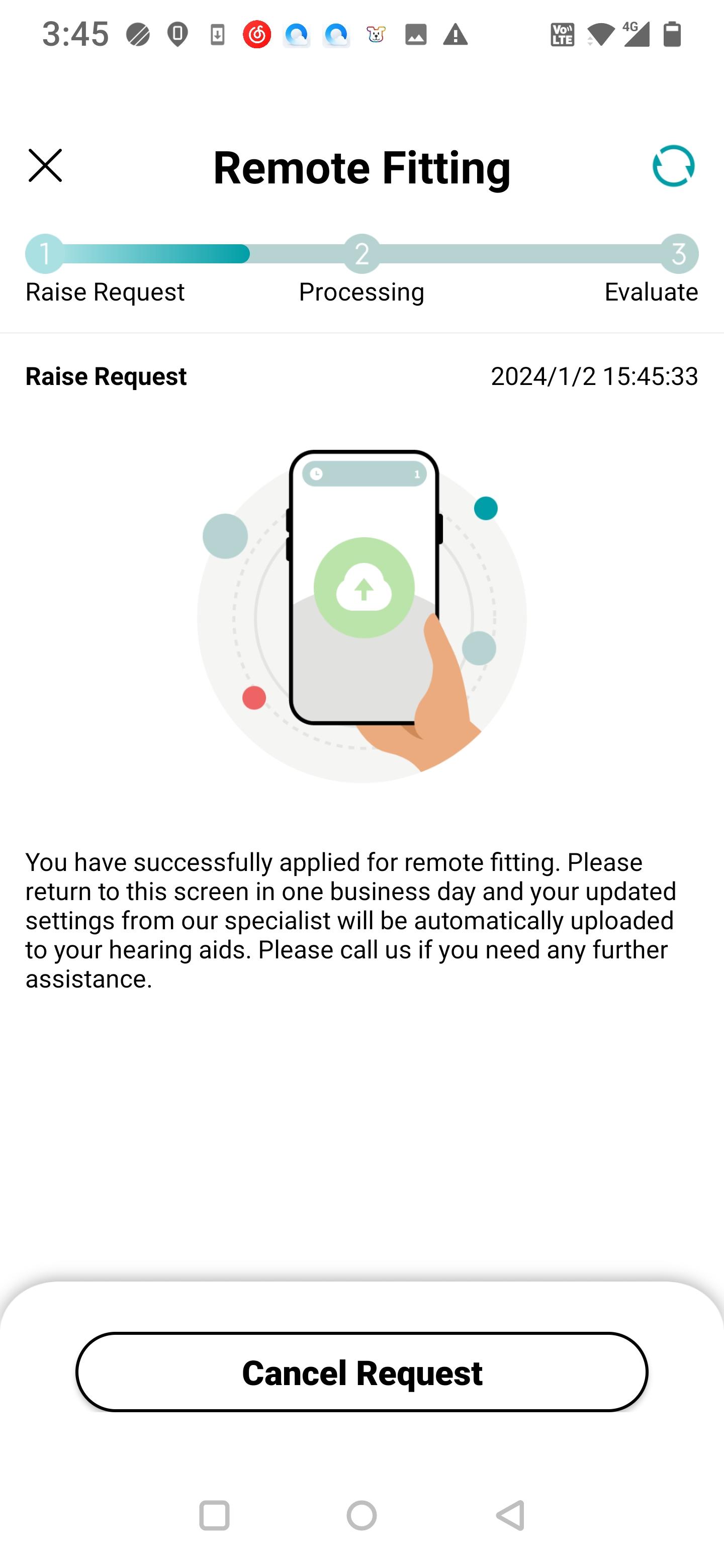Go to the home screen
Screen dimensions: 724x1568
[x=361, y=1515]
